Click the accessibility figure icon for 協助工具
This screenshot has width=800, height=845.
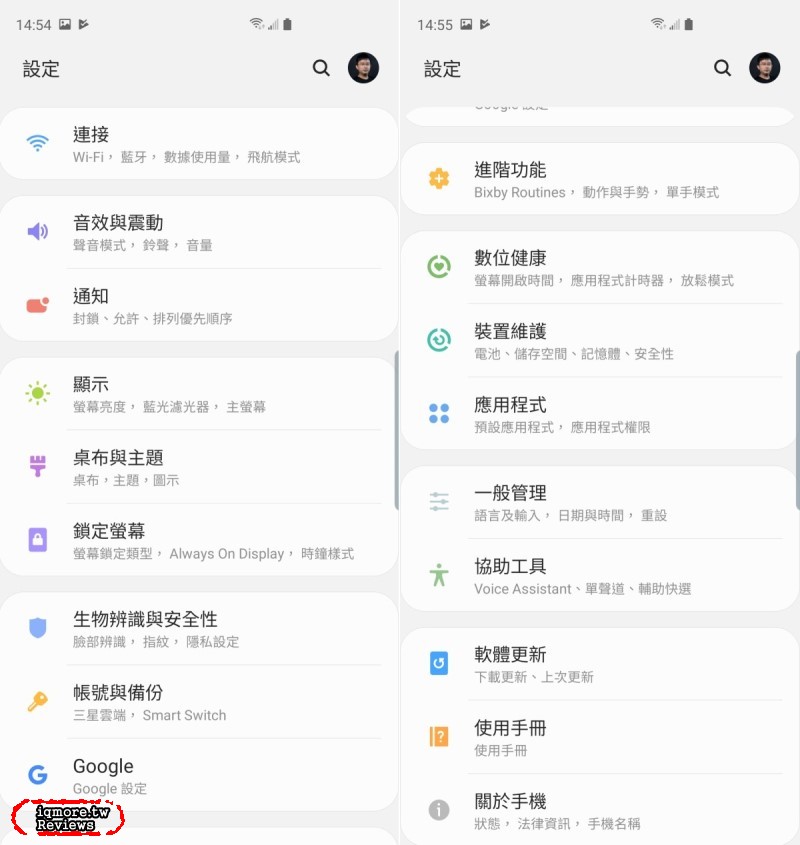pos(438,574)
